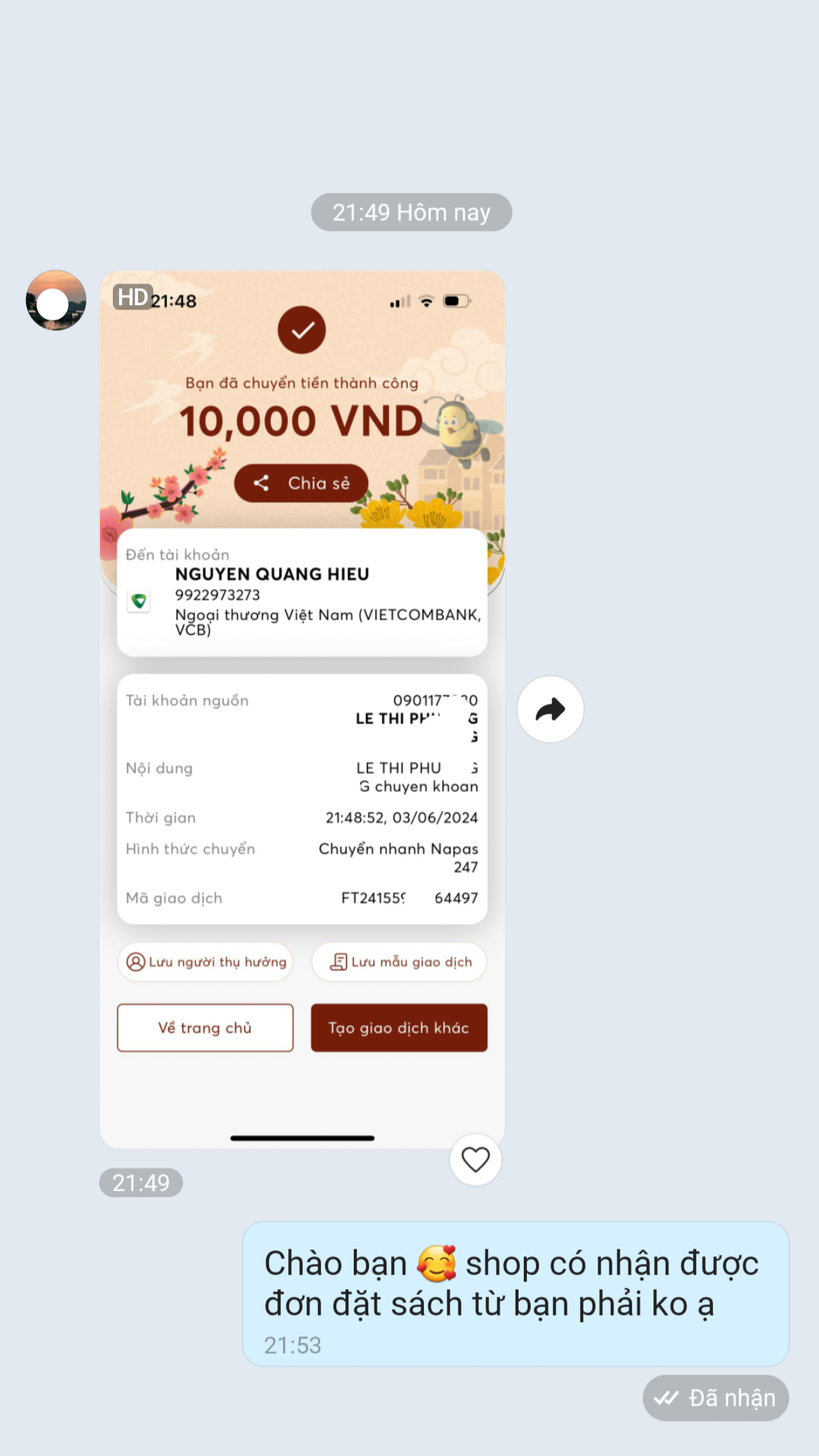Image resolution: width=819 pixels, height=1456 pixels.
Task: Open the sender's profile avatar
Action: pos(56,300)
